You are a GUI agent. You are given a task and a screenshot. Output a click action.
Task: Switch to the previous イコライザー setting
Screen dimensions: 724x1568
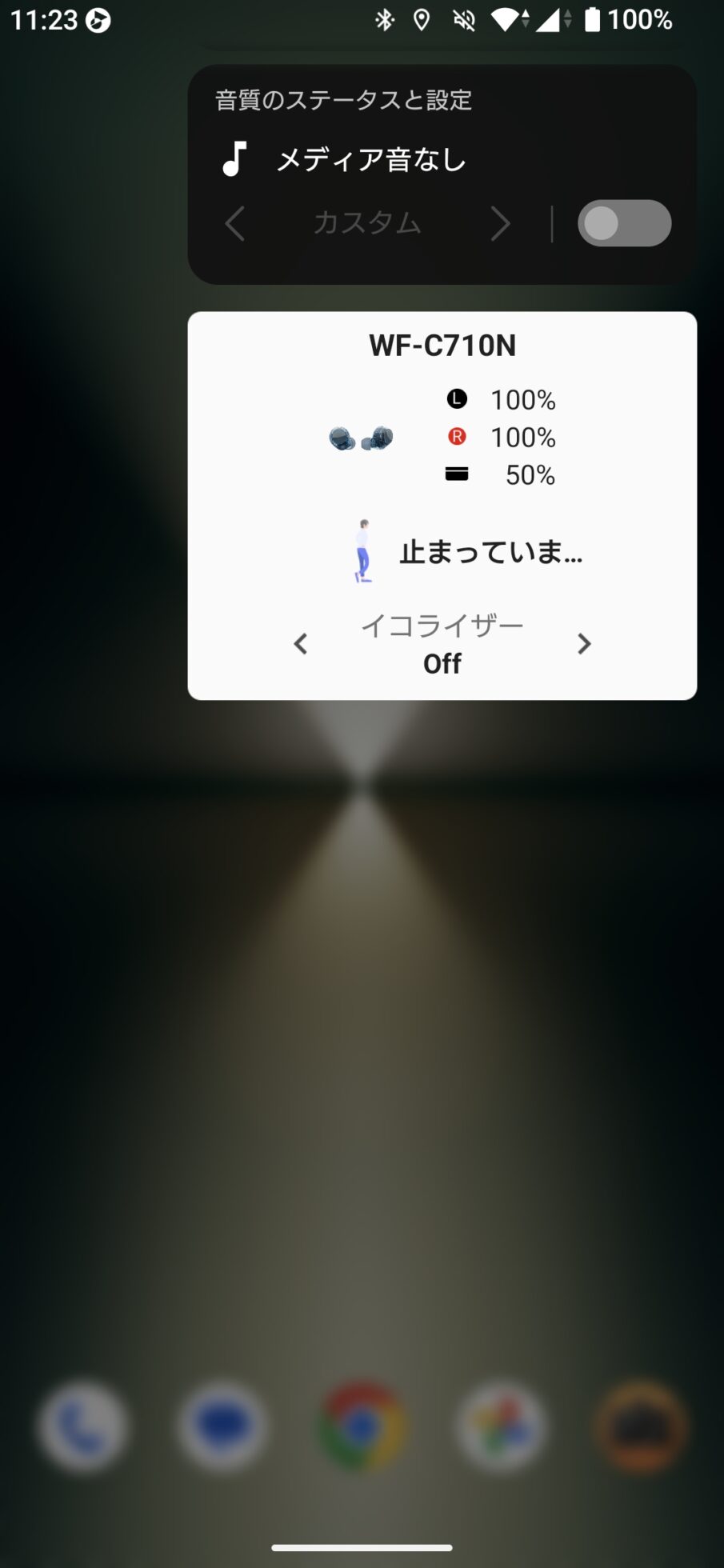[x=301, y=644]
